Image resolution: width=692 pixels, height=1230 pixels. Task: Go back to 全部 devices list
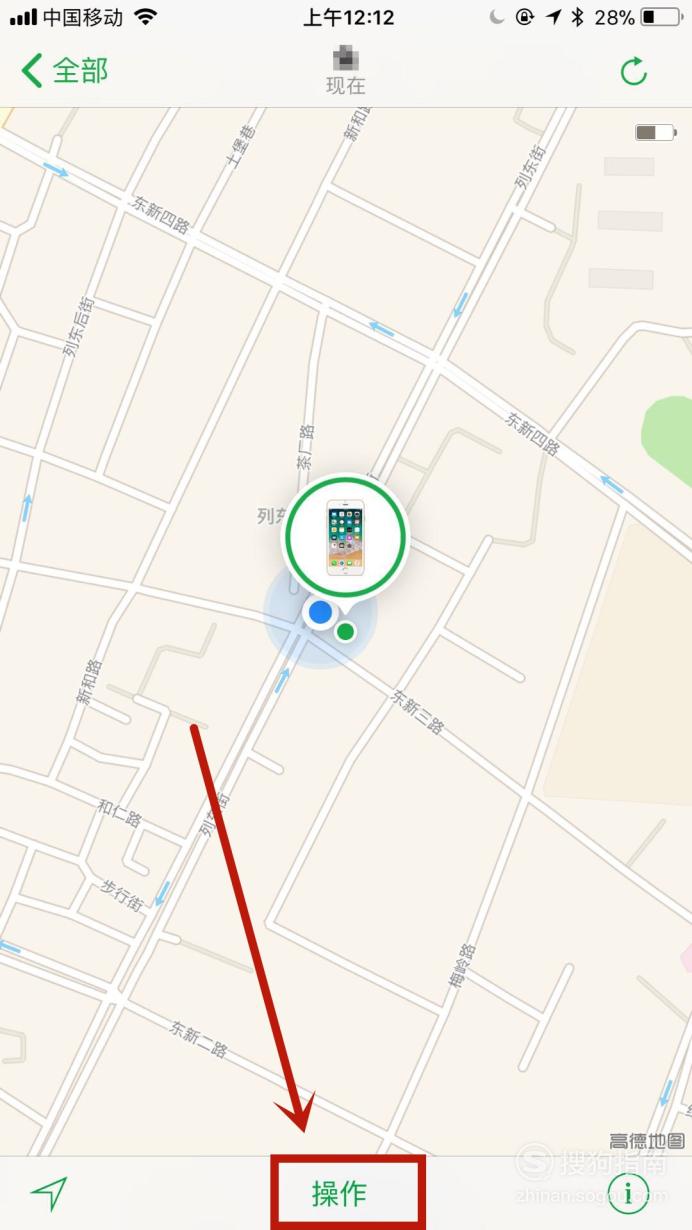(x=65, y=71)
